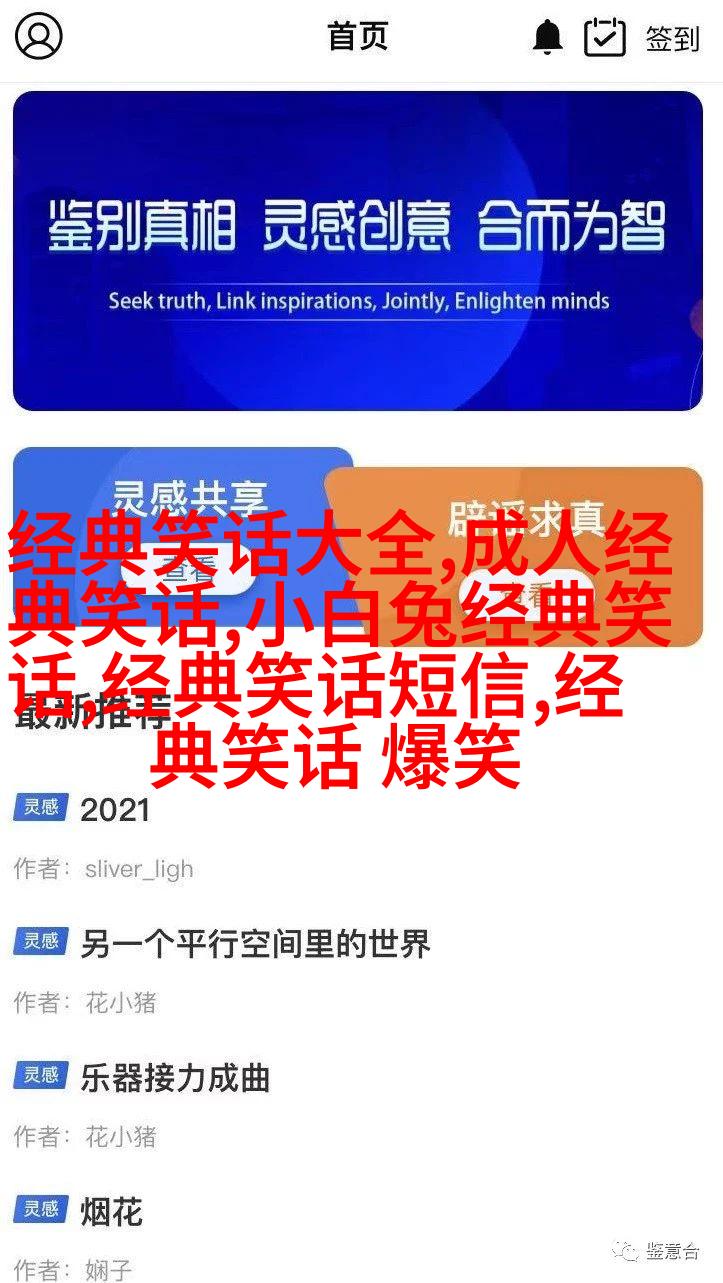Image resolution: width=723 pixels, height=1283 pixels.
Task: Open the post 烟花
Action: 112,1212
